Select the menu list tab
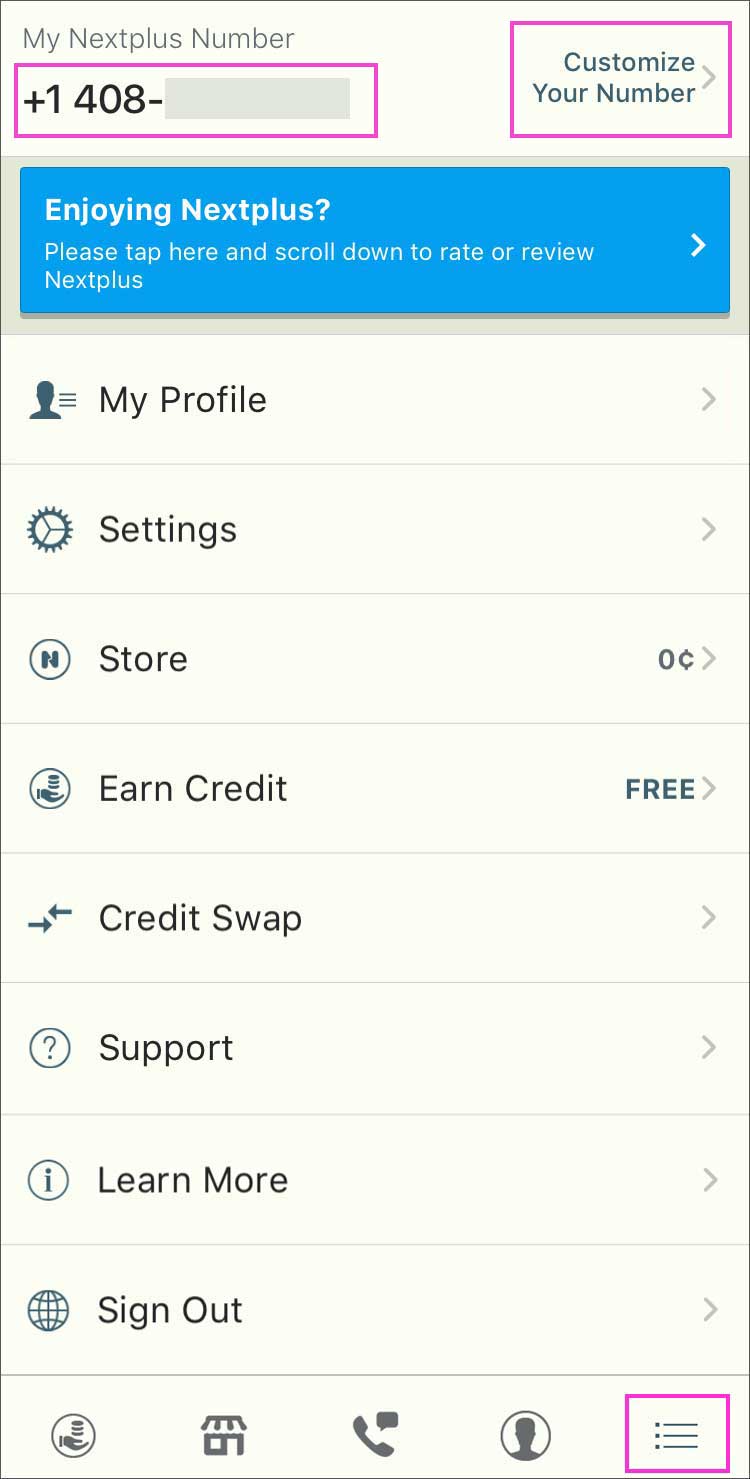This screenshot has width=750, height=1479. pyautogui.click(x=676, y=1436)
